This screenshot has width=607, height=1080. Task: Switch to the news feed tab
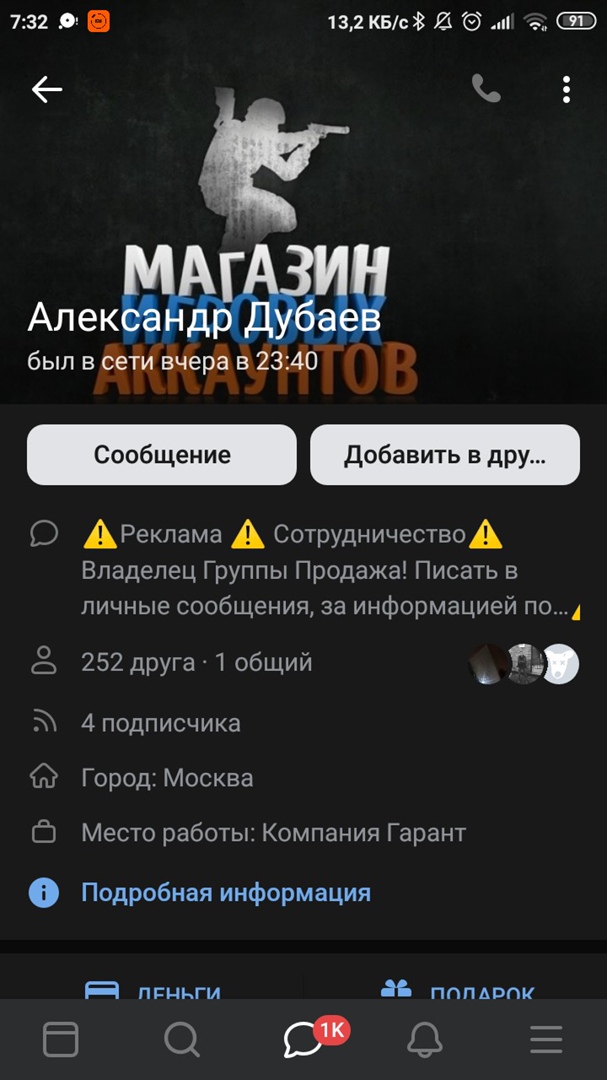pos(61,1040)
